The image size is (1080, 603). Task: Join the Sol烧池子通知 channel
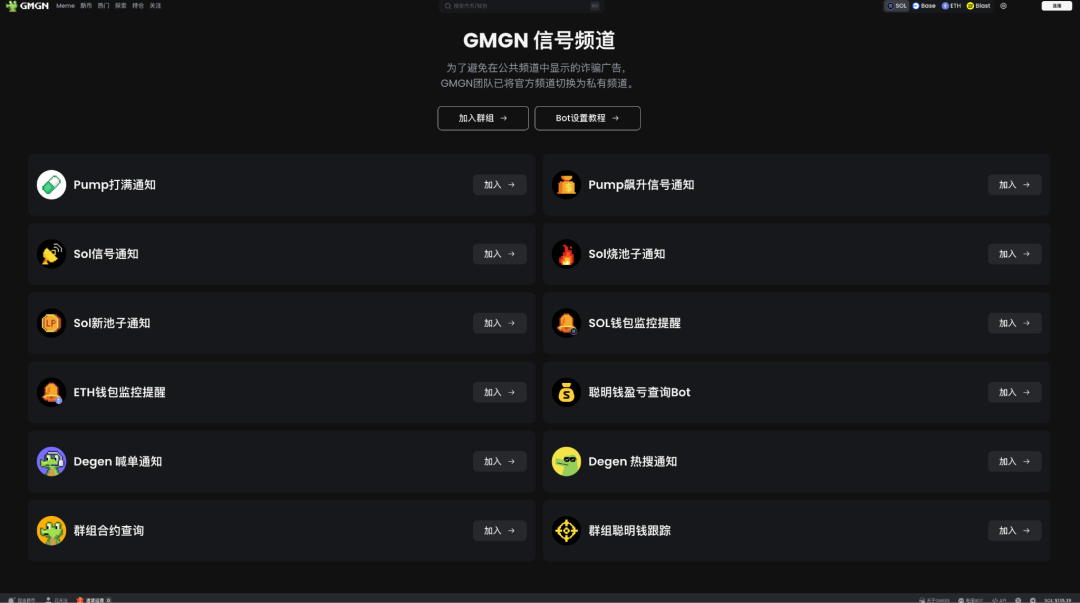1014,254
